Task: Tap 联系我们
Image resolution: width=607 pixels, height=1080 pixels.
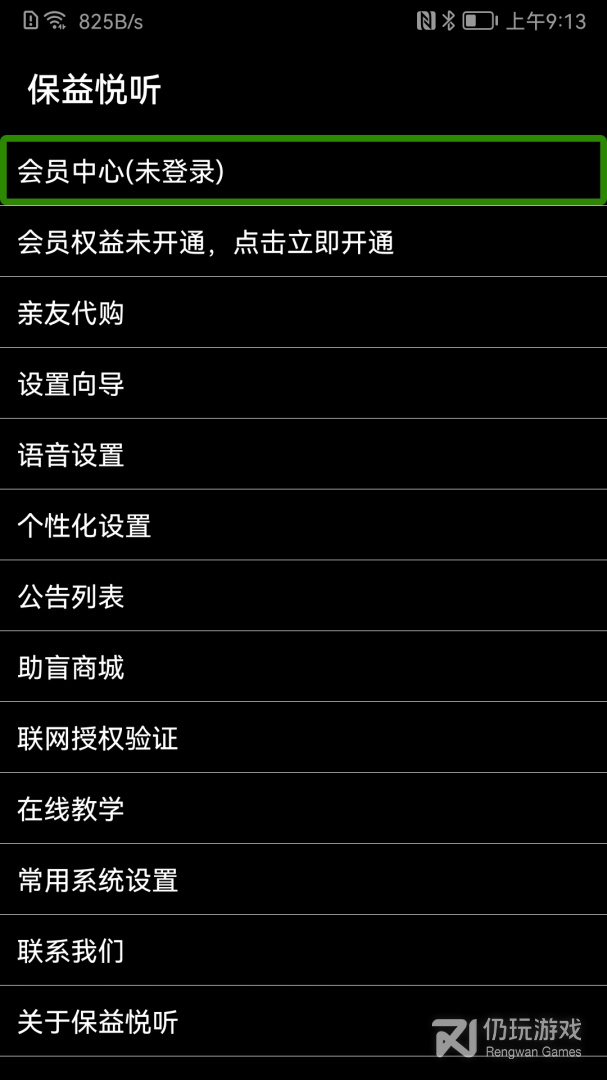Action: pos(303,950)
